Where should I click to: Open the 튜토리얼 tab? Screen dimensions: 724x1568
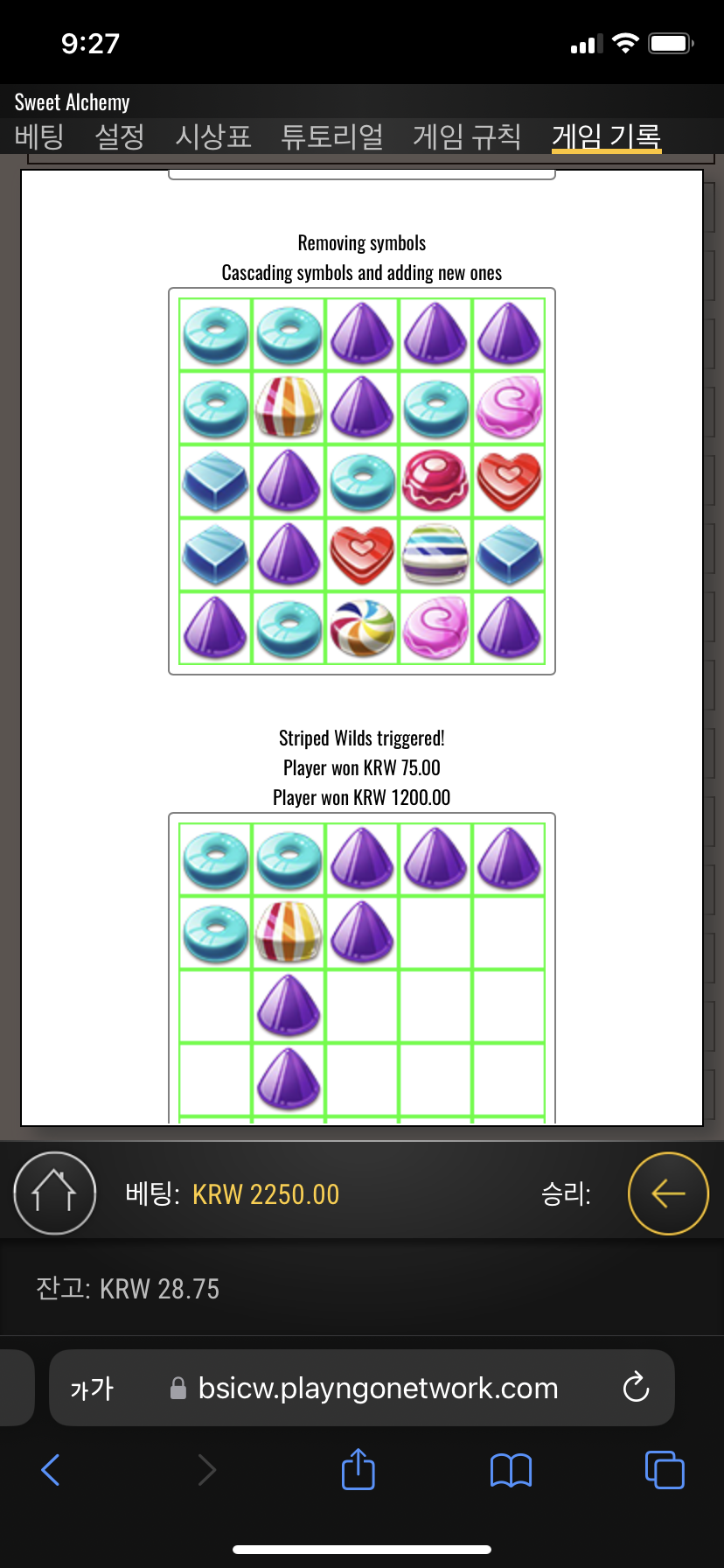[332, 136]
